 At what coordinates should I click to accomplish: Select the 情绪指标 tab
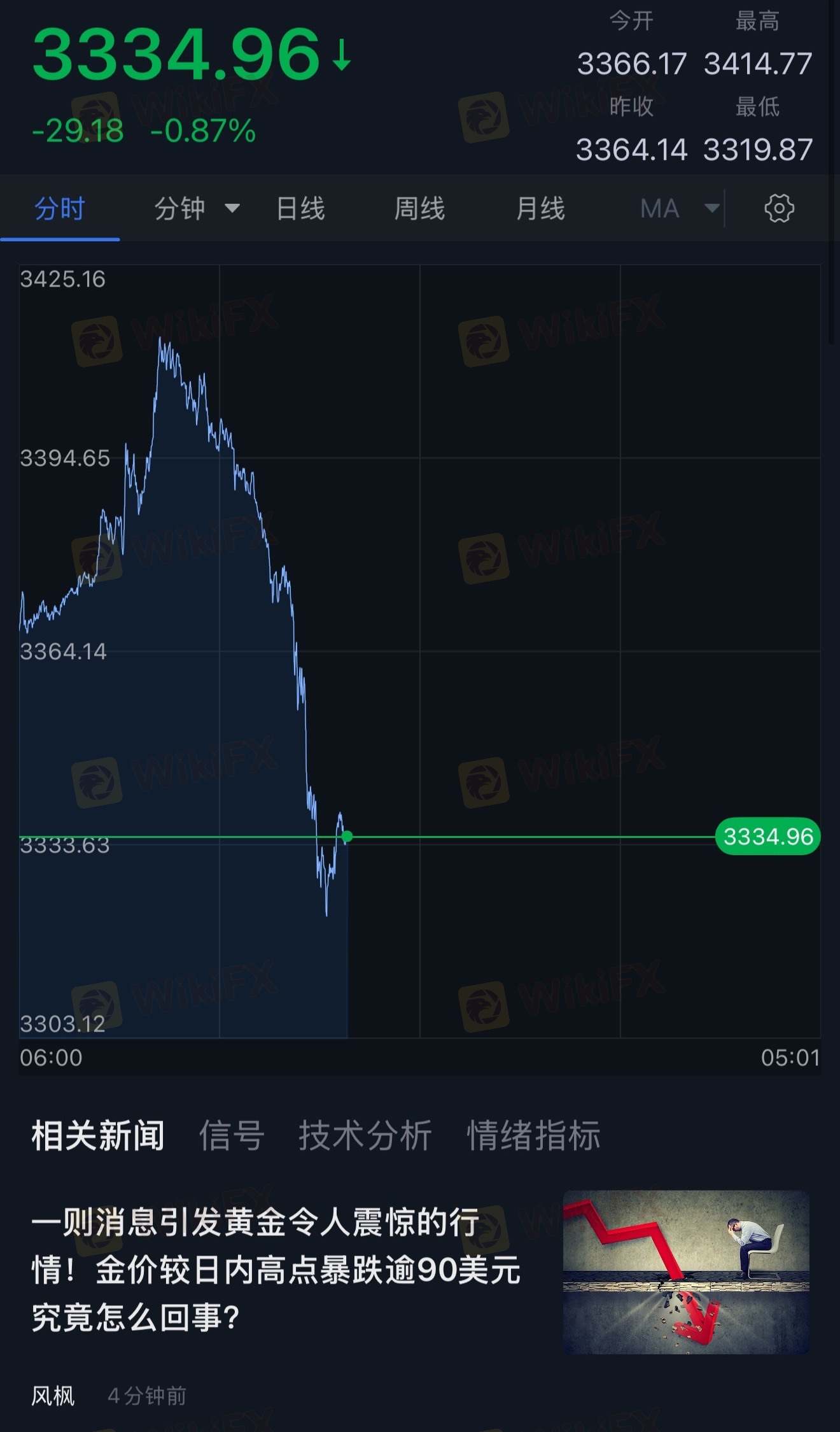pyautogui.click(x=533, y=1137)
